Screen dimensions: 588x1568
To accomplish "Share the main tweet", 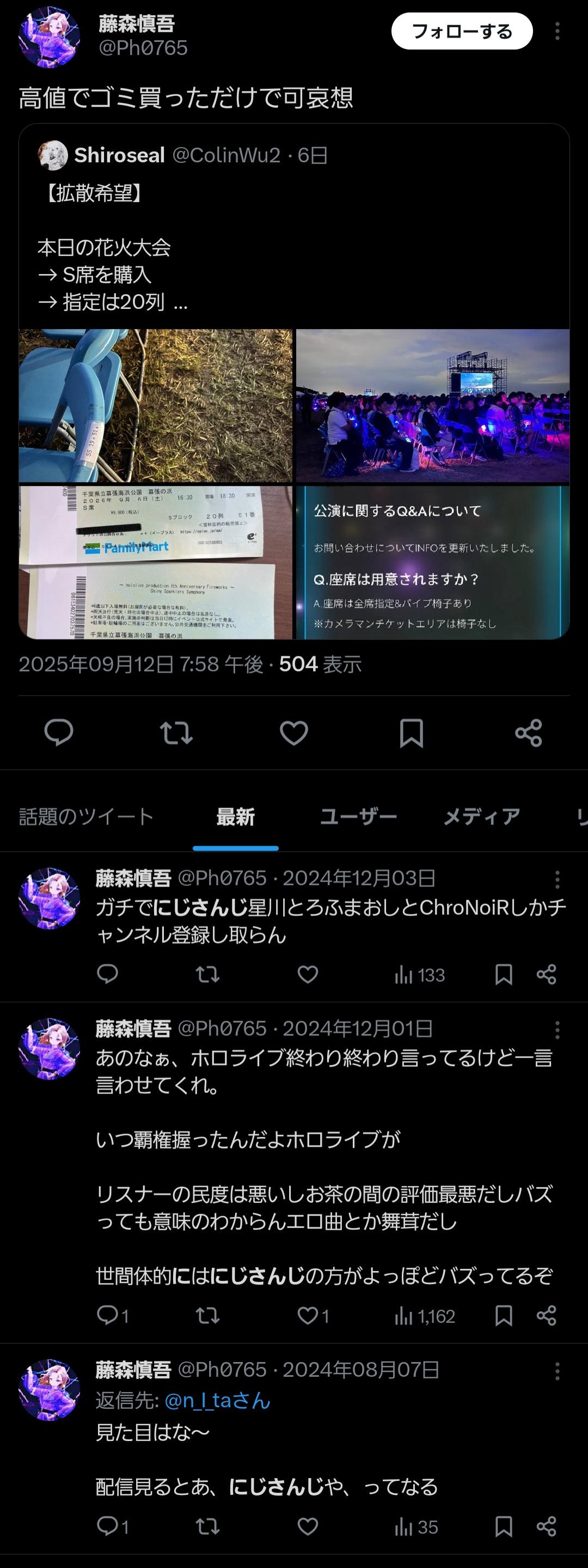I will (529, 732).
